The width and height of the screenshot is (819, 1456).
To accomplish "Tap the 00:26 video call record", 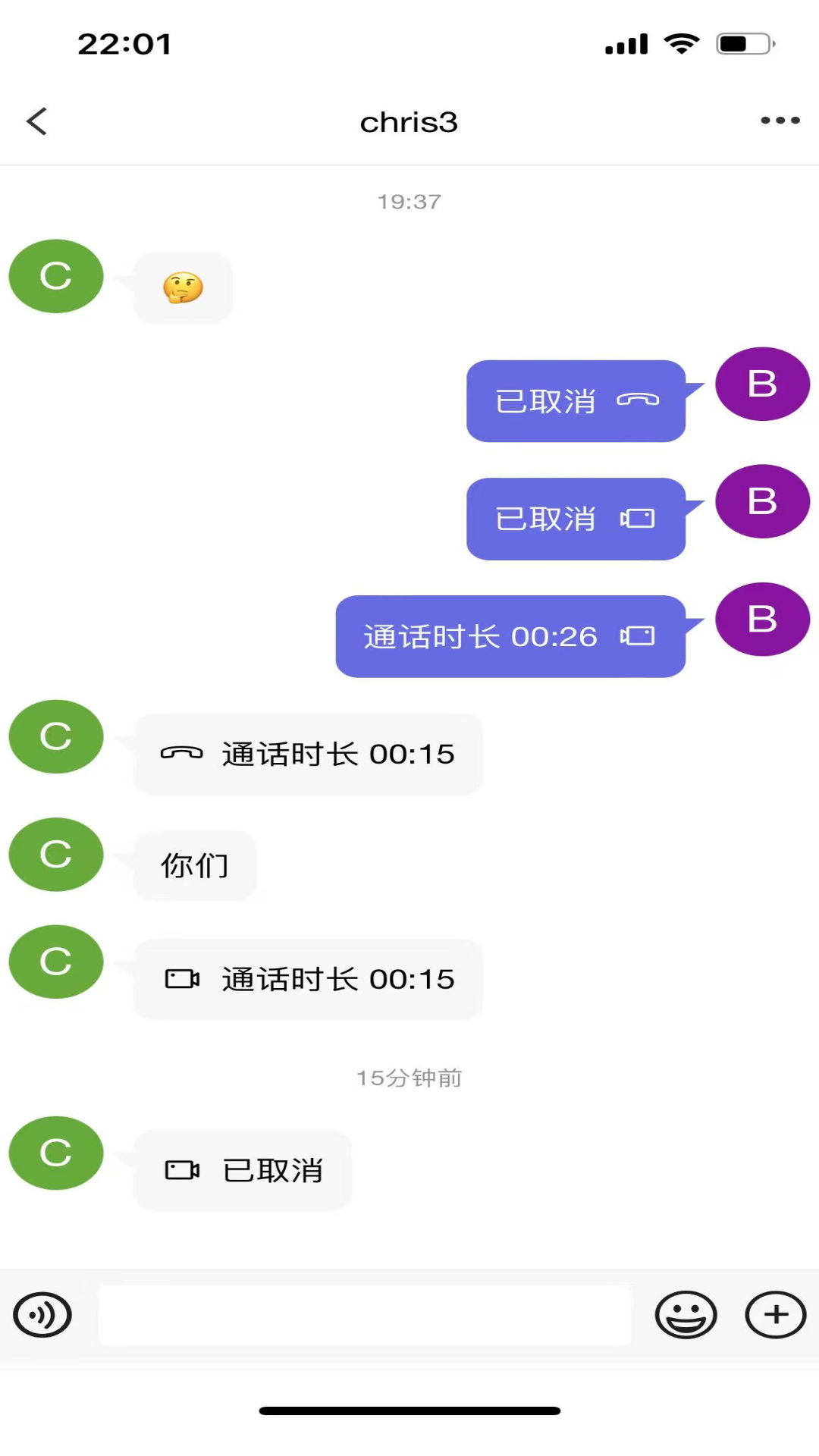I will (x=510, y=636).
